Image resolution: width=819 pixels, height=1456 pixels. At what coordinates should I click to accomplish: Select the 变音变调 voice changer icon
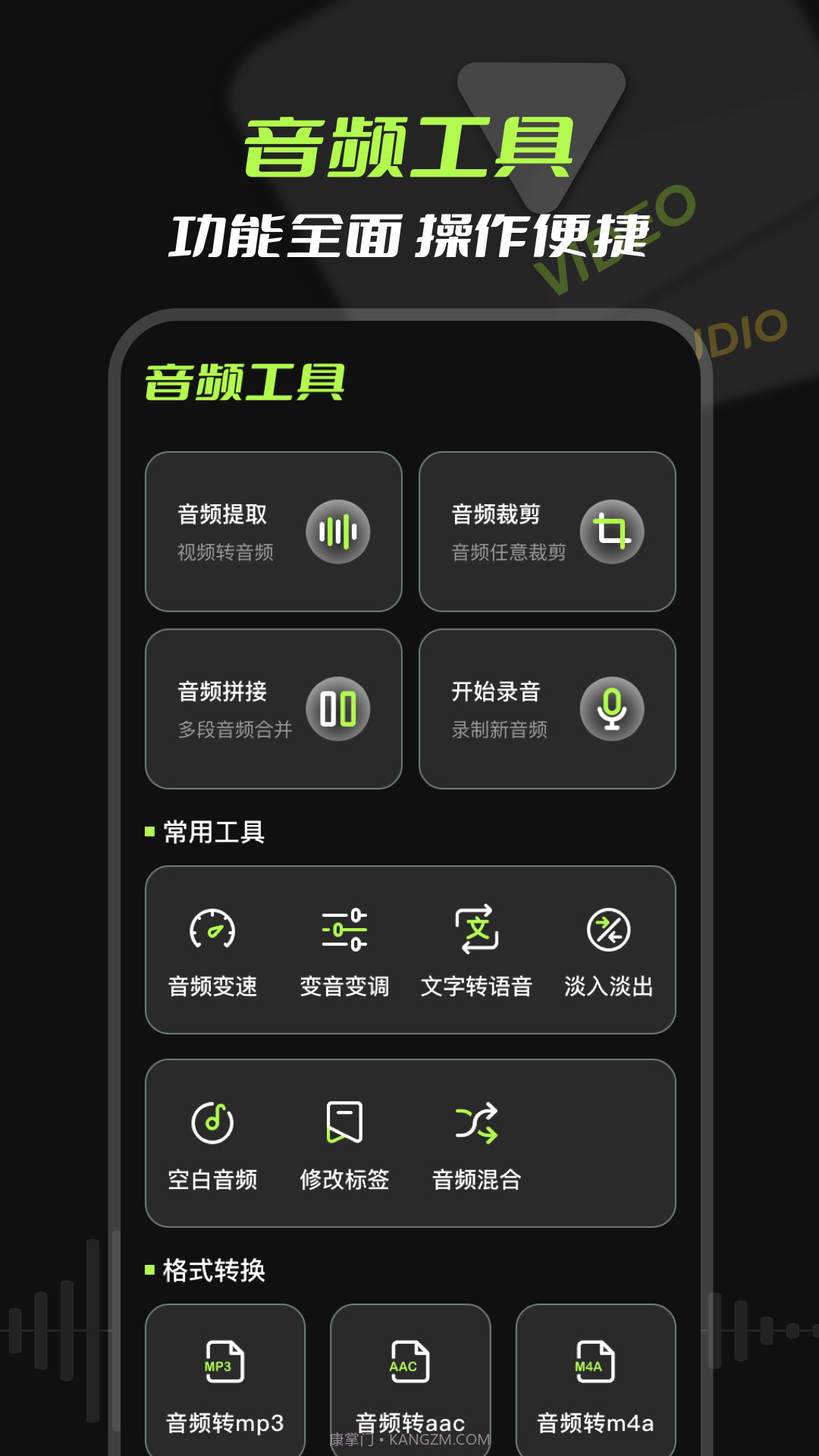[x=344, y=930]
